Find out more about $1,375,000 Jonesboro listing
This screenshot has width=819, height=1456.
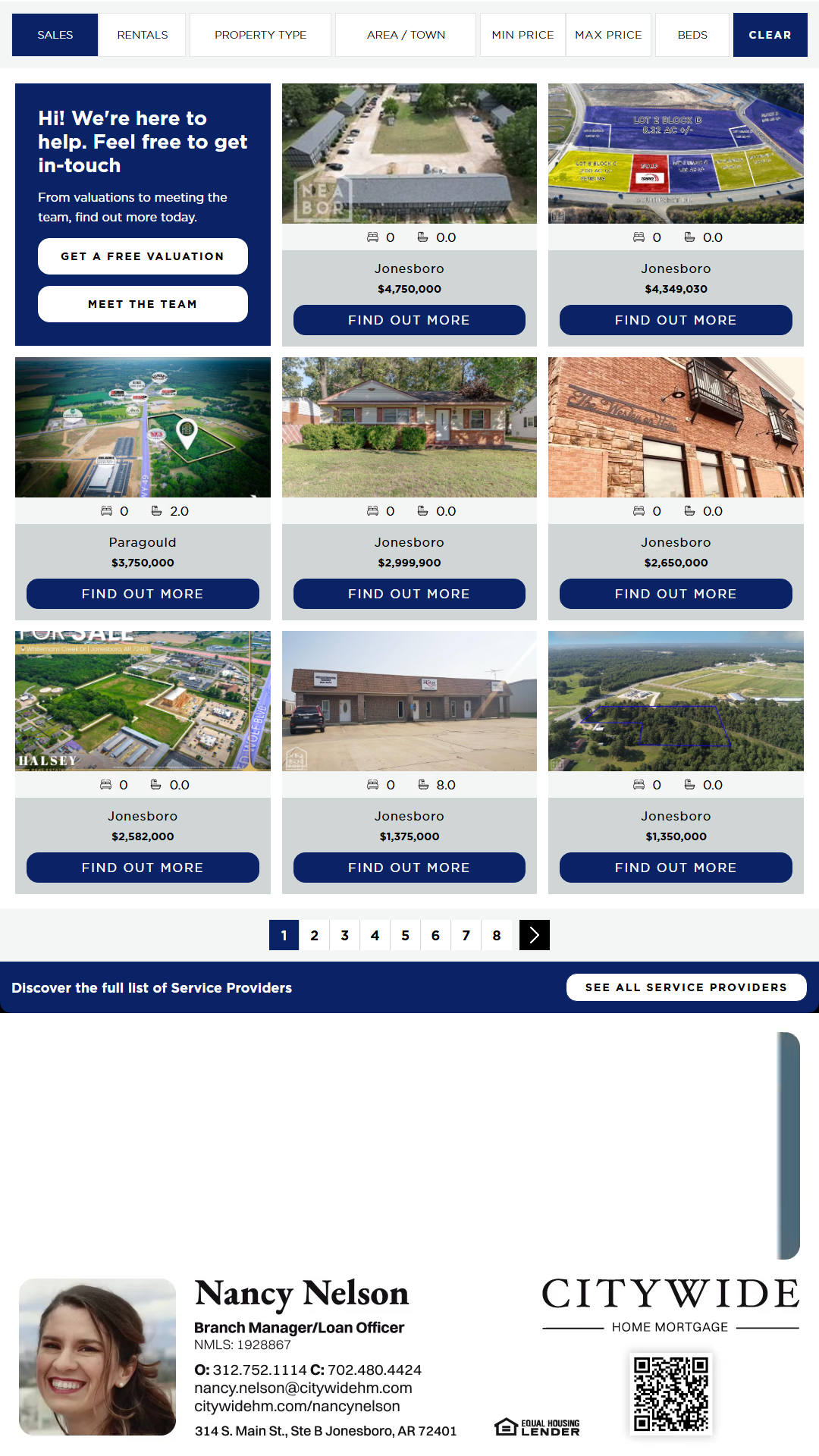(x=409, y=868)
